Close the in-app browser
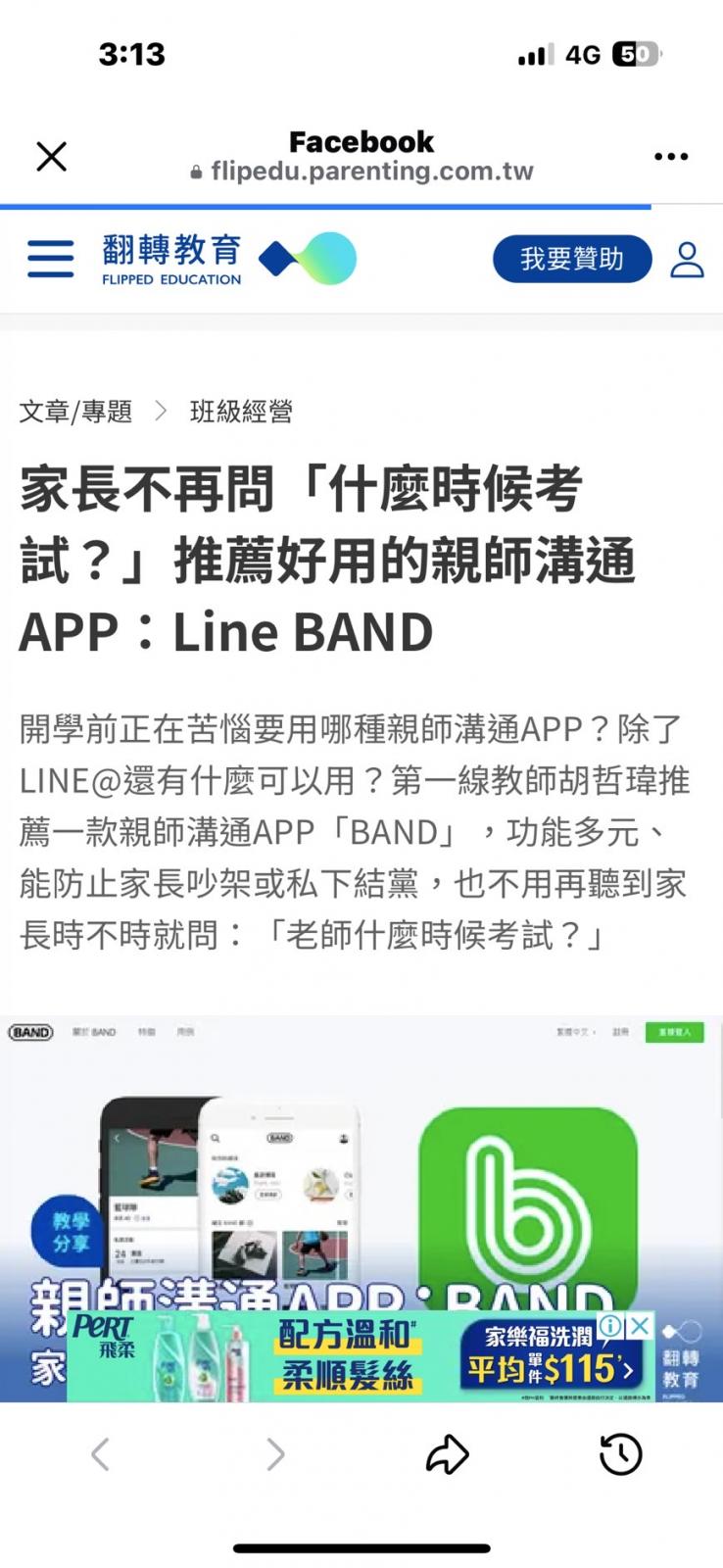The width and height of the screenshot is (723, 1568). [x=51, y=156]
